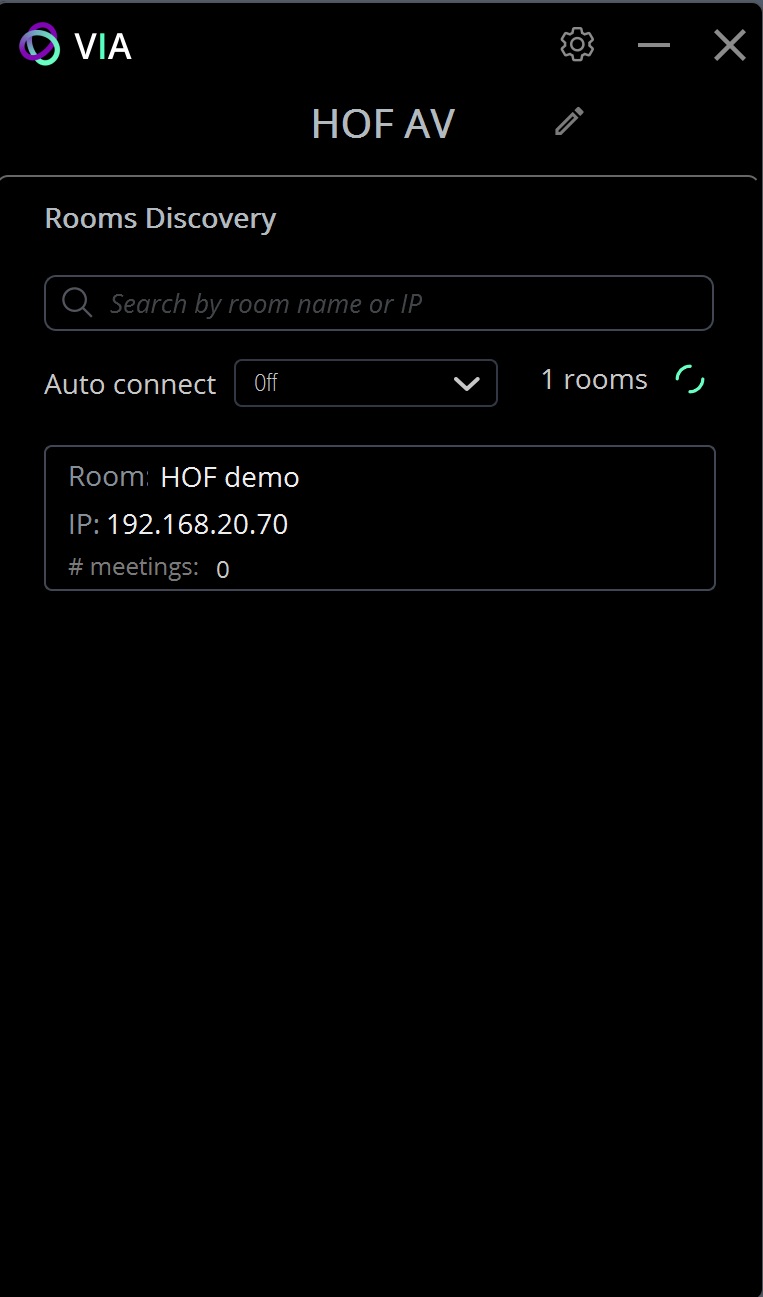Refresh the rooms discovery list
The width and height of the screenshot is (763, 1297).
pos(690,380)
